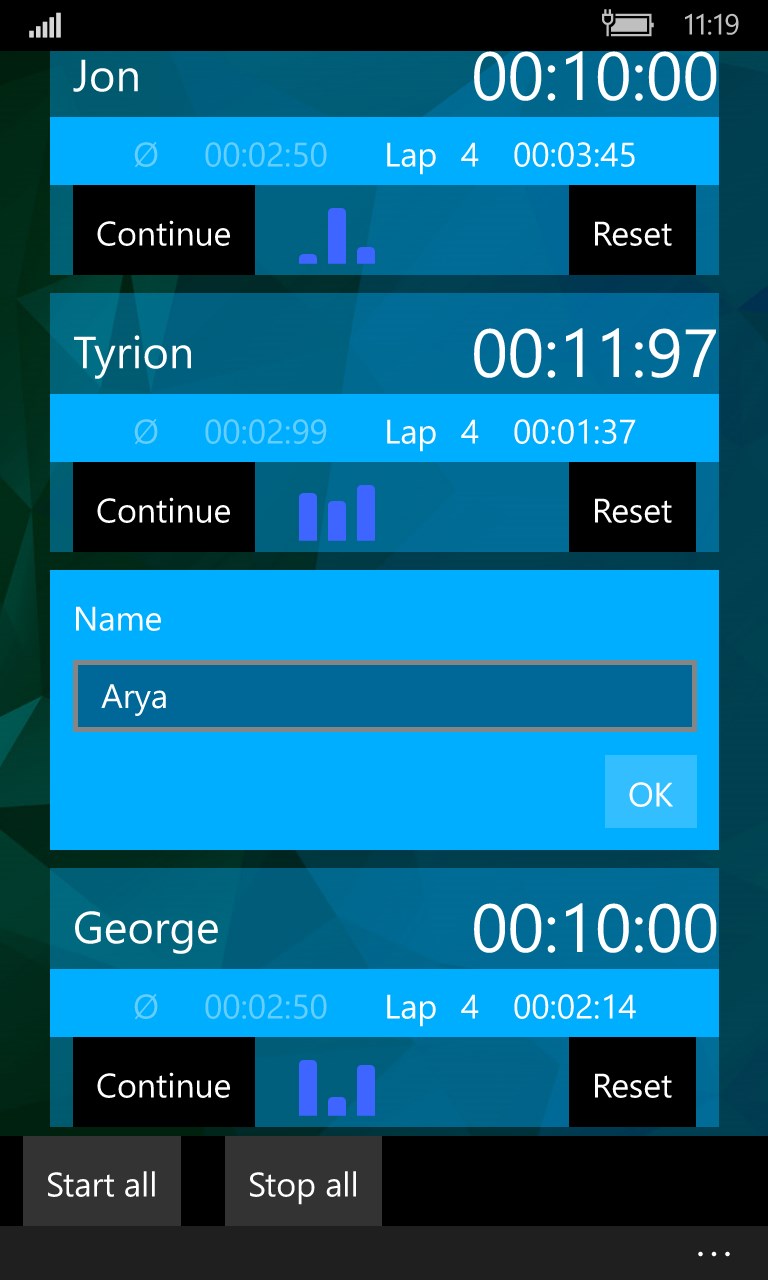Reset Tyrion's stopwatch

pyautogui.click(x=632, y=511)
